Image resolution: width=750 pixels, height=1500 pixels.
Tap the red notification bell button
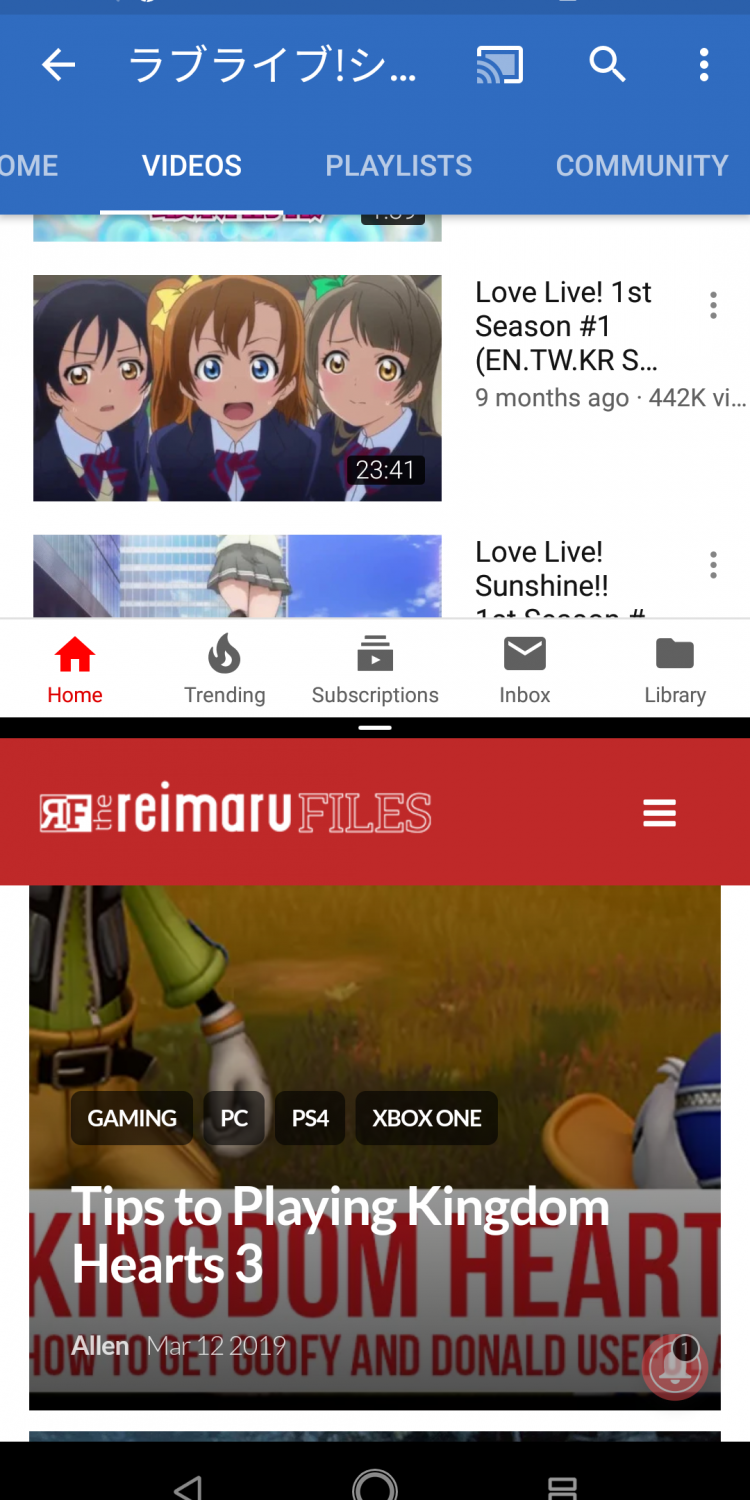[x=675, y=1368]
